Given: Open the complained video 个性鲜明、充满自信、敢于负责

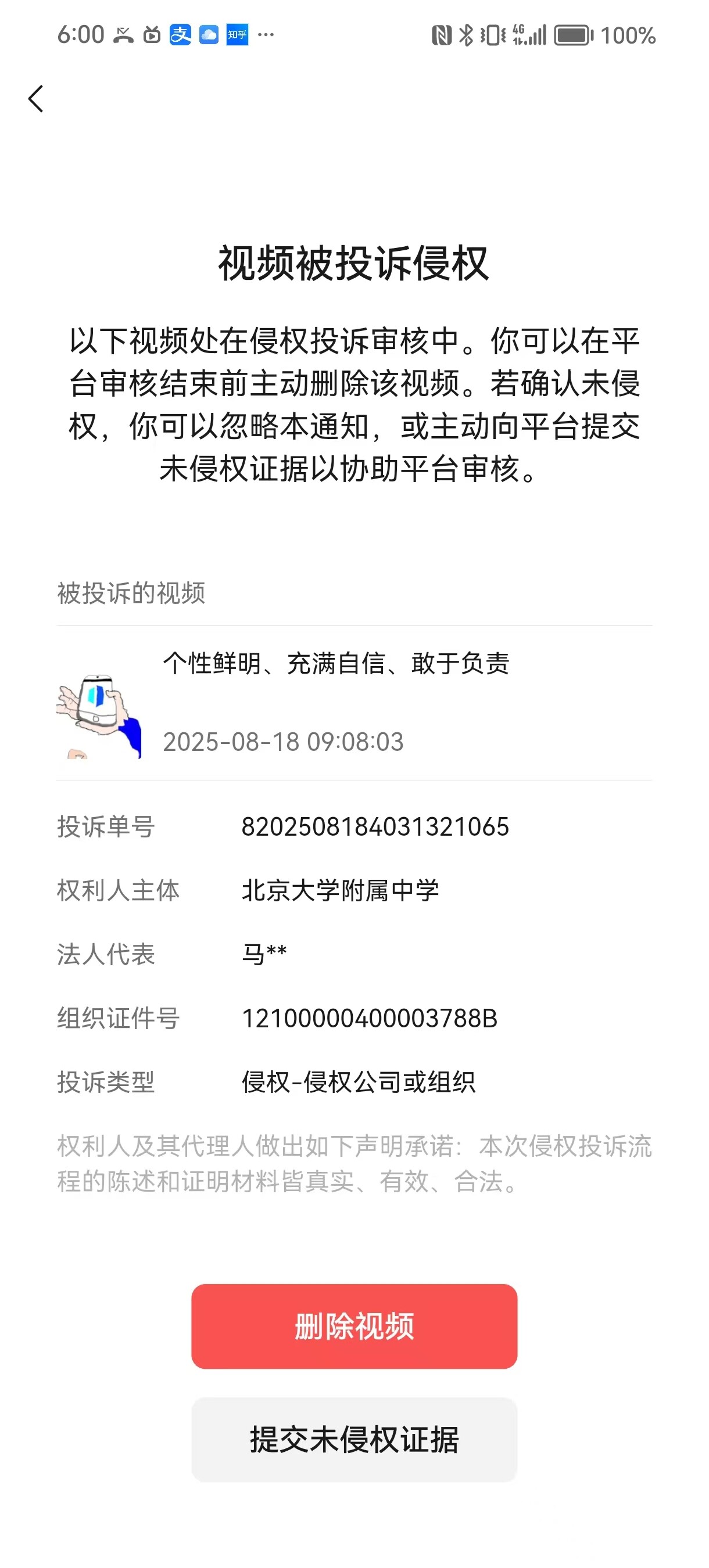Looking at the screenshot, I should pos(335,703).
